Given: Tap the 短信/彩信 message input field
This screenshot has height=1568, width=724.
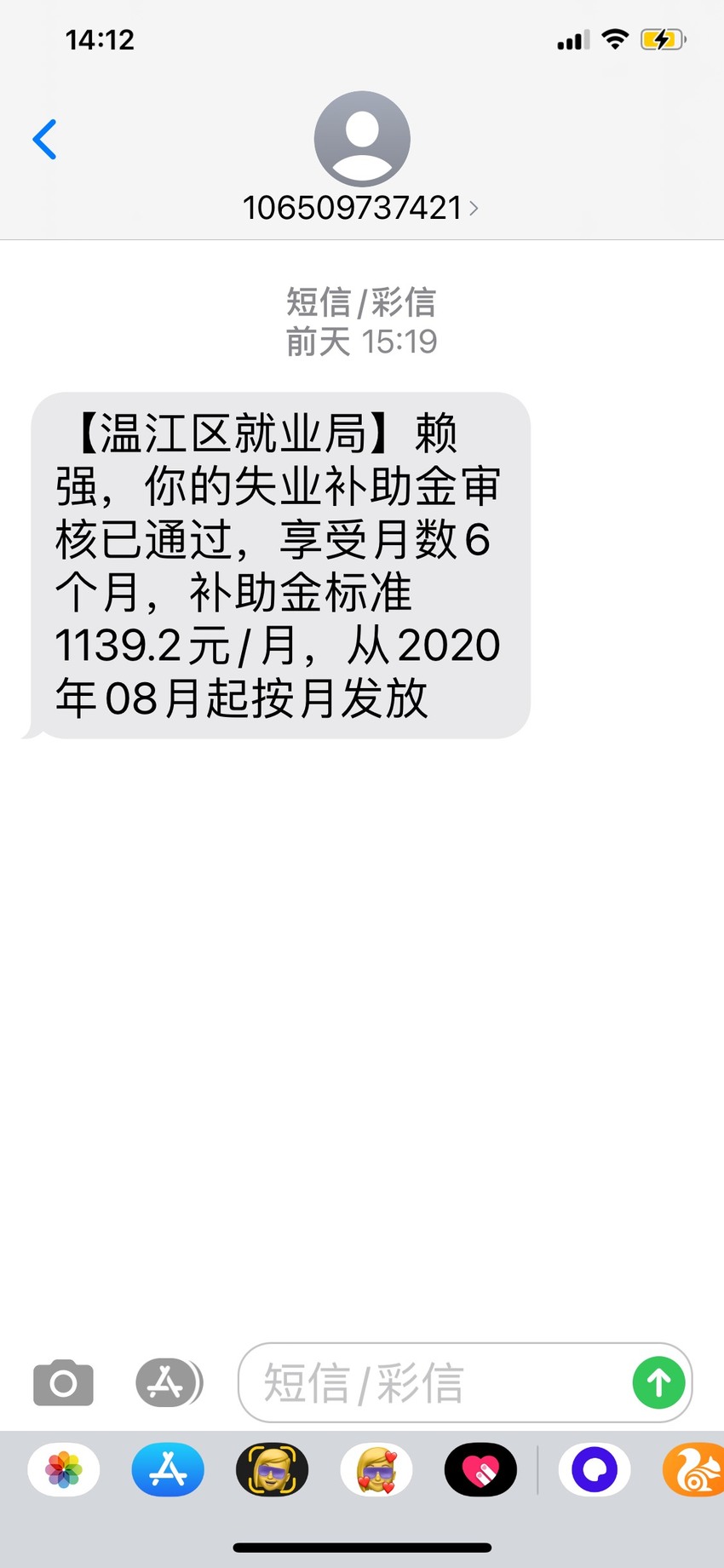Looking at the screenshot, I should coord(434,1382).
